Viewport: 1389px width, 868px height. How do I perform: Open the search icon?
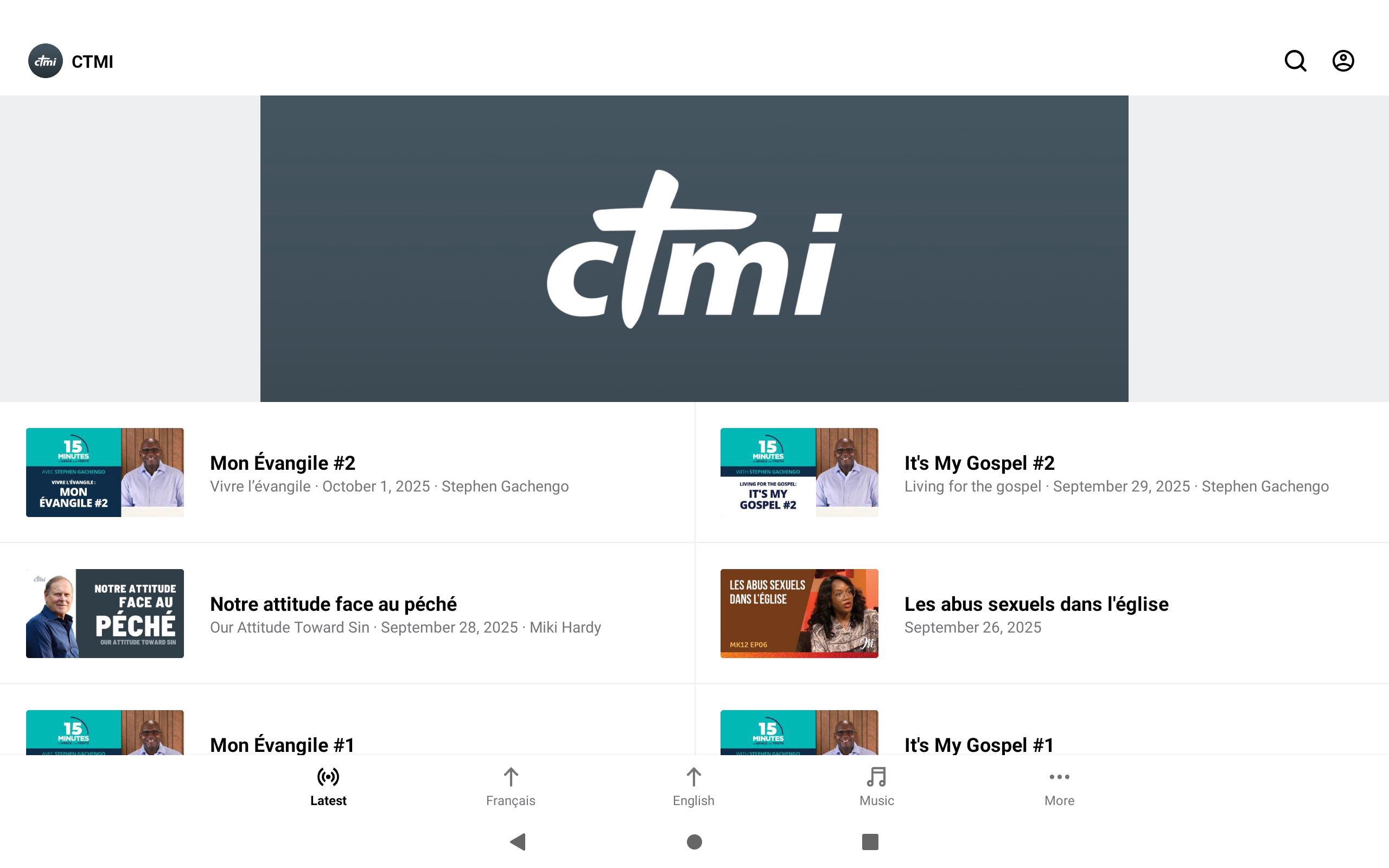pos(1295,61)
